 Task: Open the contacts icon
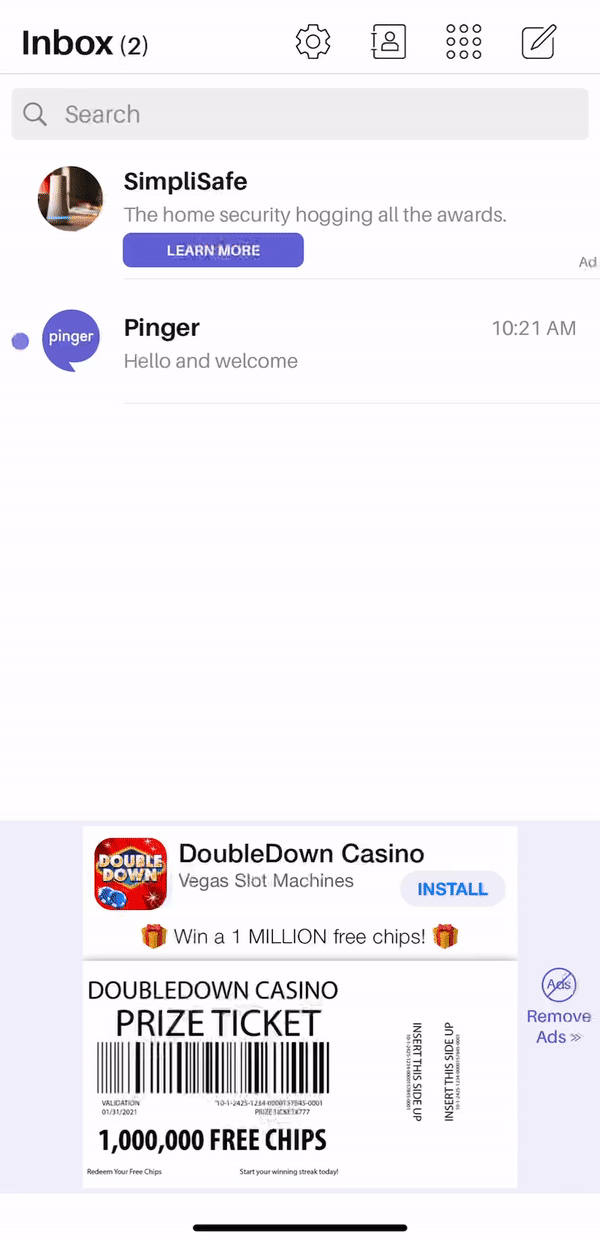(388, 42)
